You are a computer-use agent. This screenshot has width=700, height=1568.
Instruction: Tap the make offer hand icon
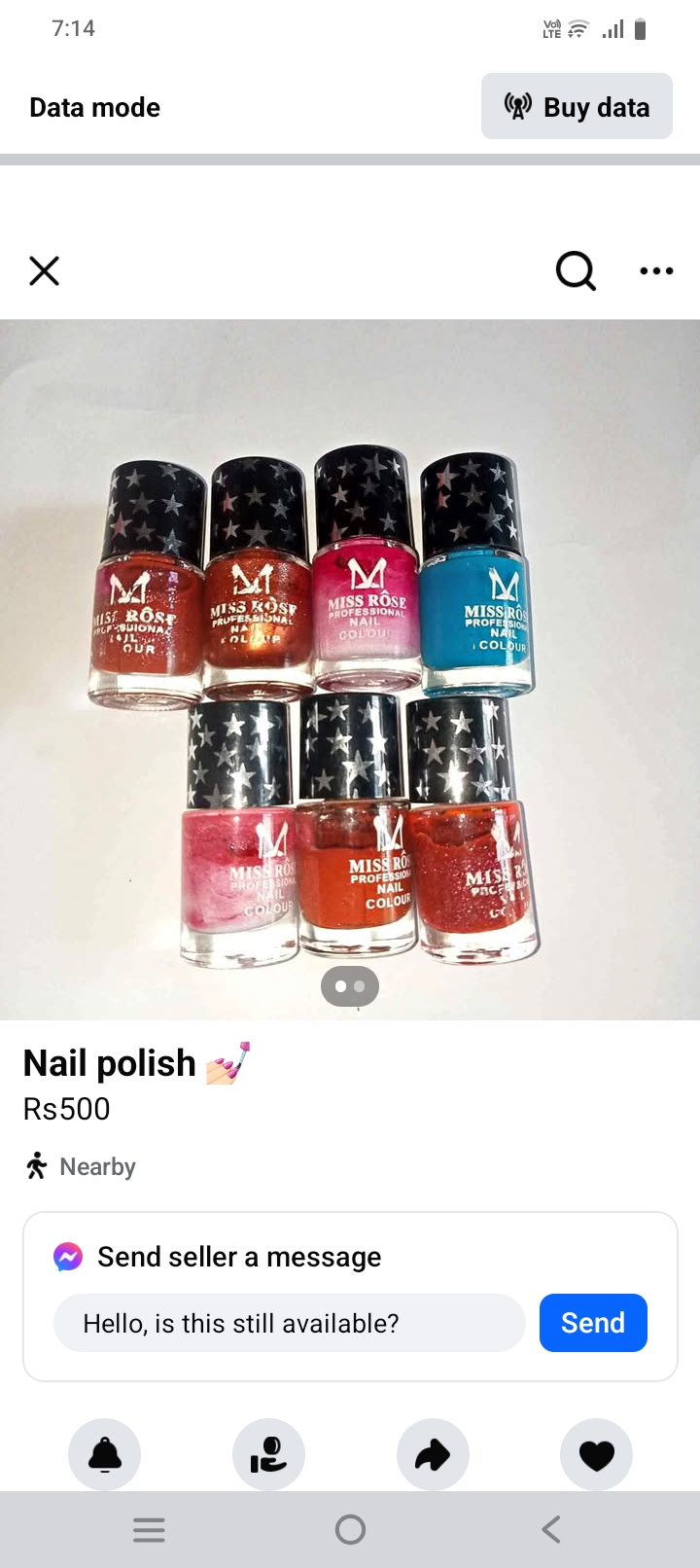coord(268,1455)
